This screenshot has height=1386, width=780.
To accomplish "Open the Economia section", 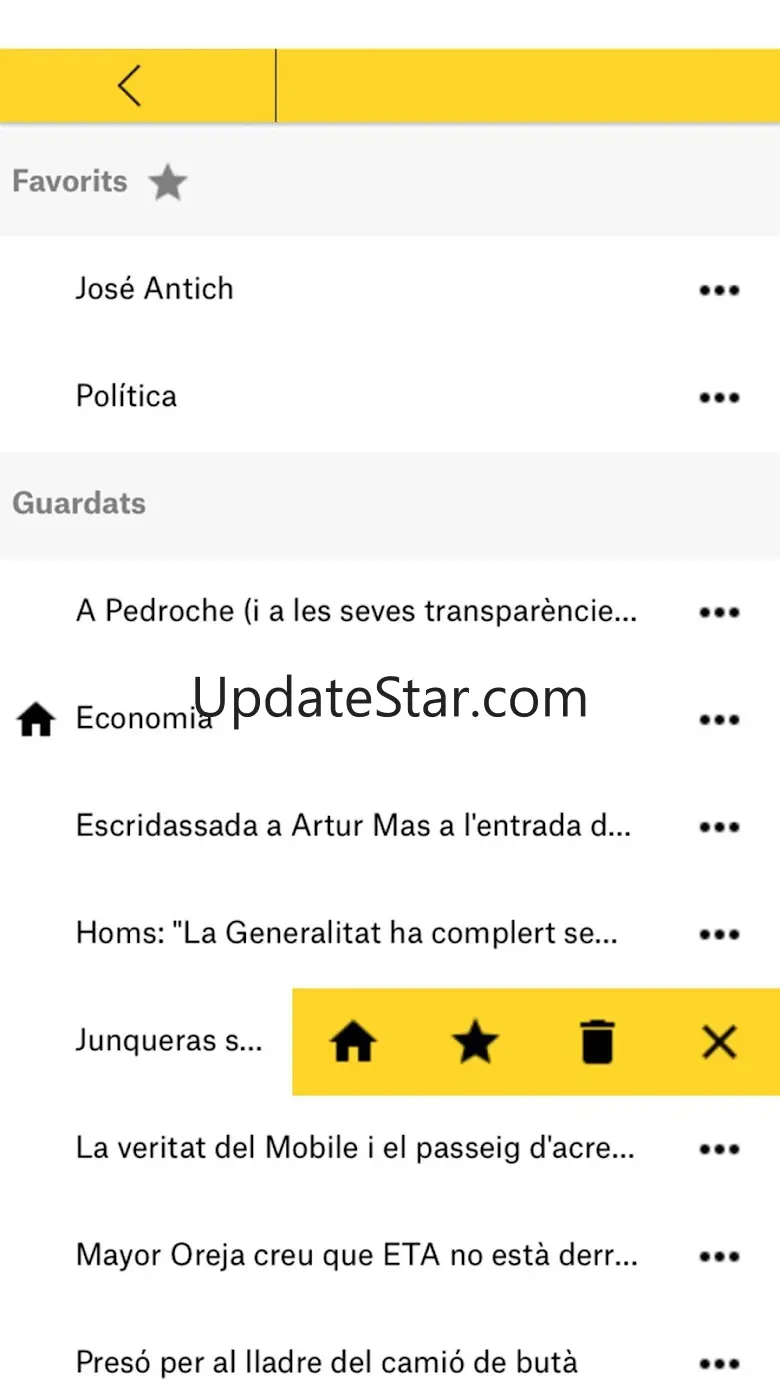I will (144, 718).
